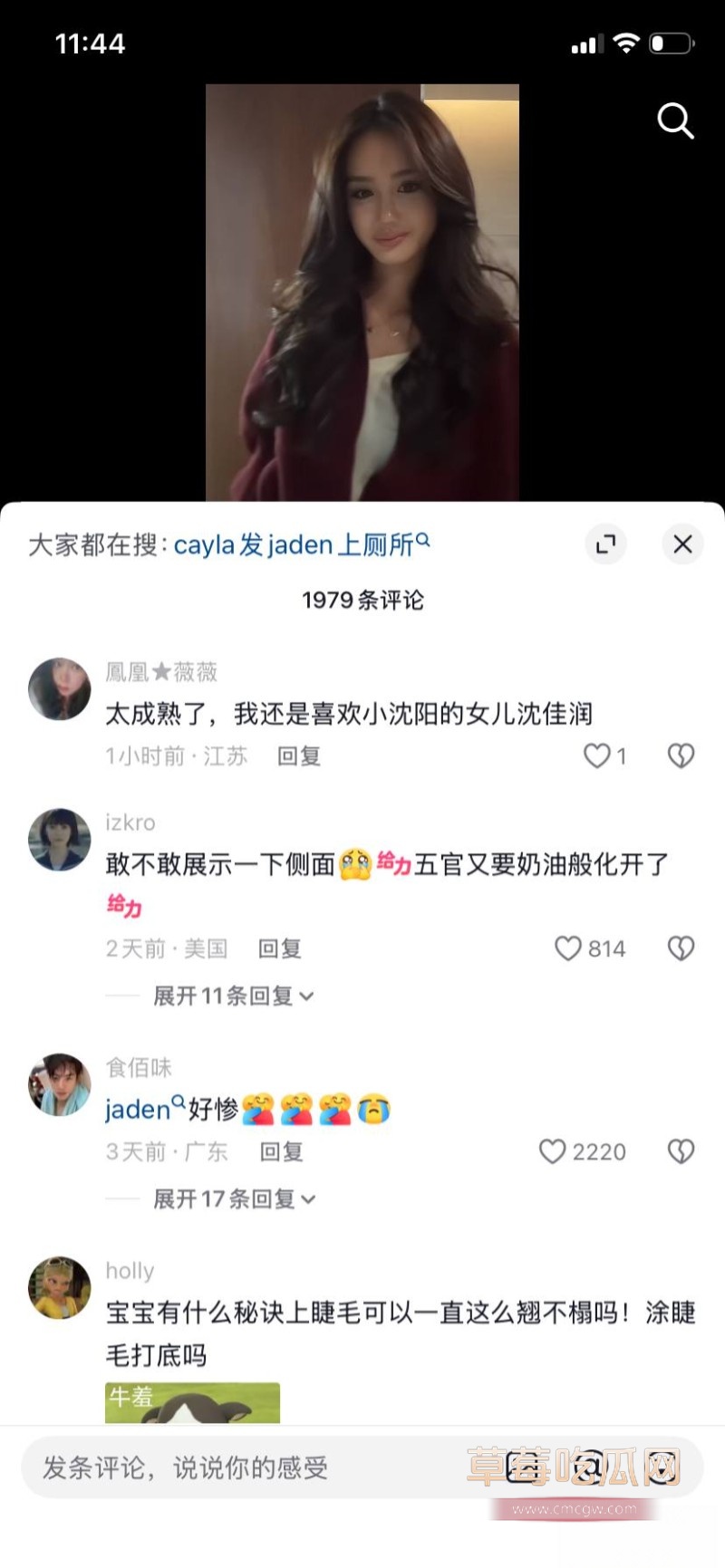Dislike 鳳凰★薇薇's comment
Screen dimensions: 725x1568
point(681,755)
